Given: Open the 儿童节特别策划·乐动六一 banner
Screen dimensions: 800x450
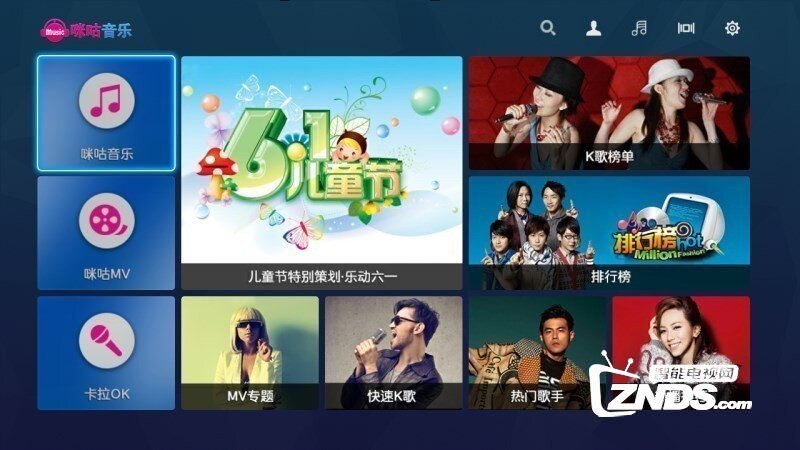Looking at the screenshot, I should click(x=321, y=173).
